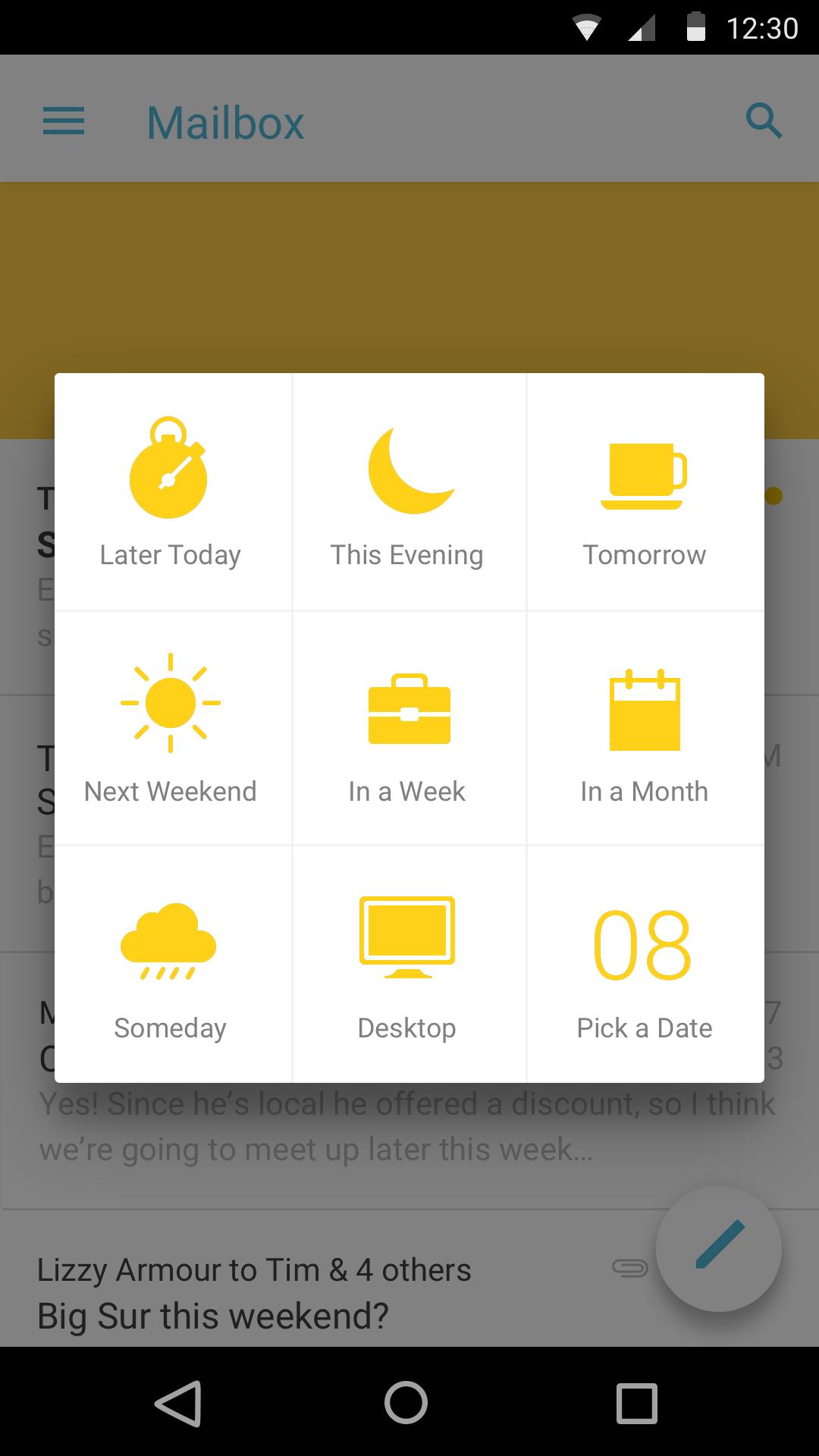Go to the home screen

coord(406,1403)
